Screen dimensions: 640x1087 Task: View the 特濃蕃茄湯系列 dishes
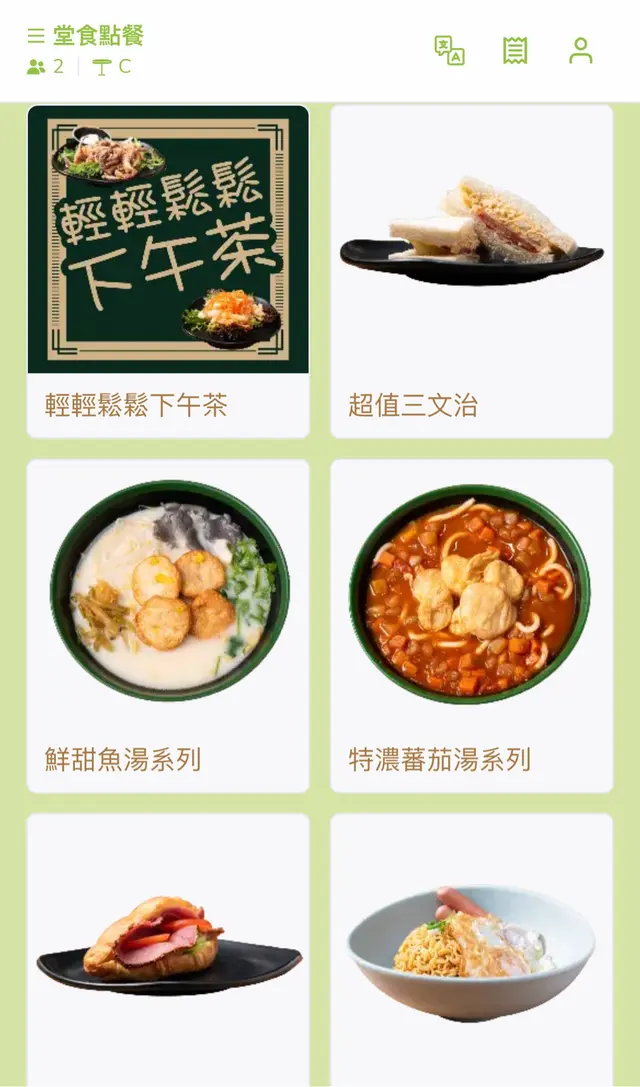(x=471, y=625)
